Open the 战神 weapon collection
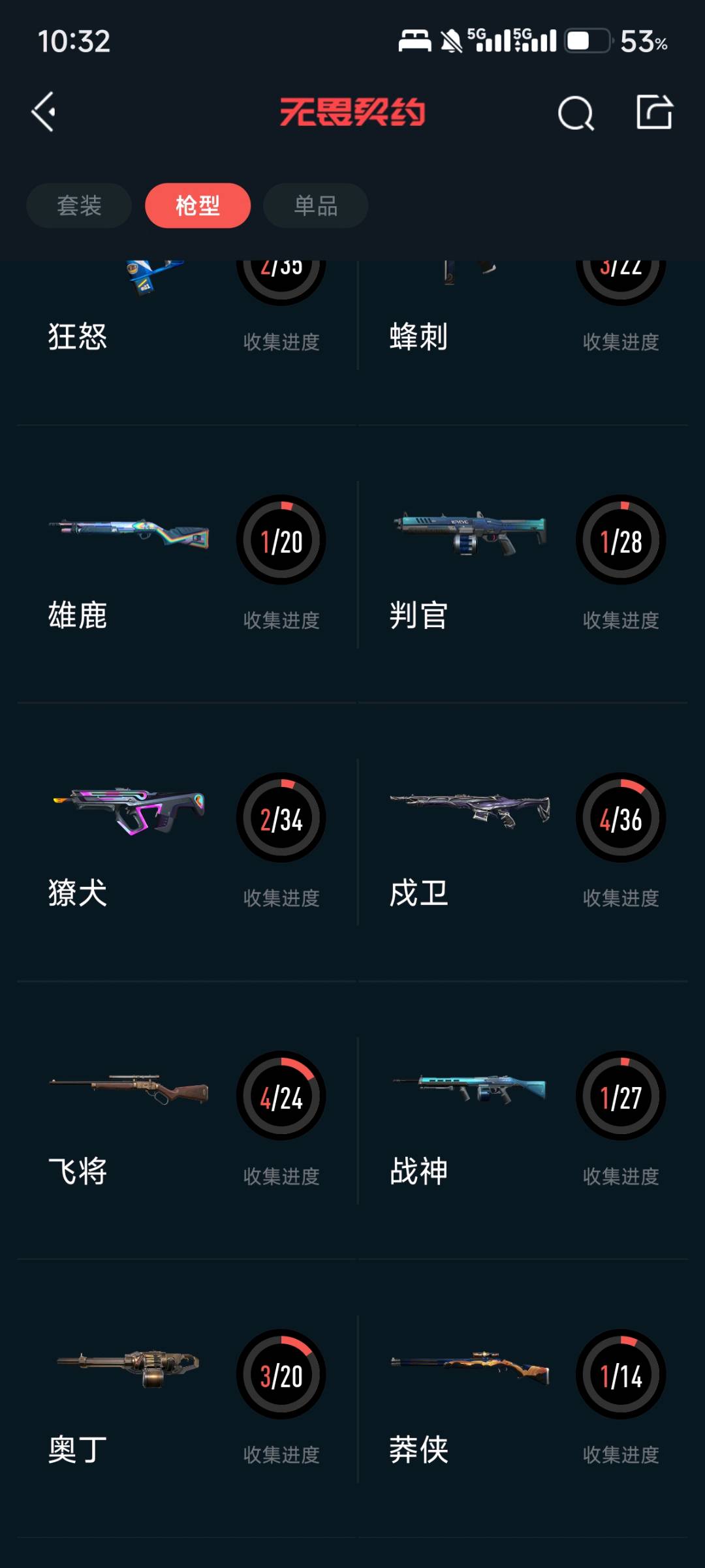 522,1120
